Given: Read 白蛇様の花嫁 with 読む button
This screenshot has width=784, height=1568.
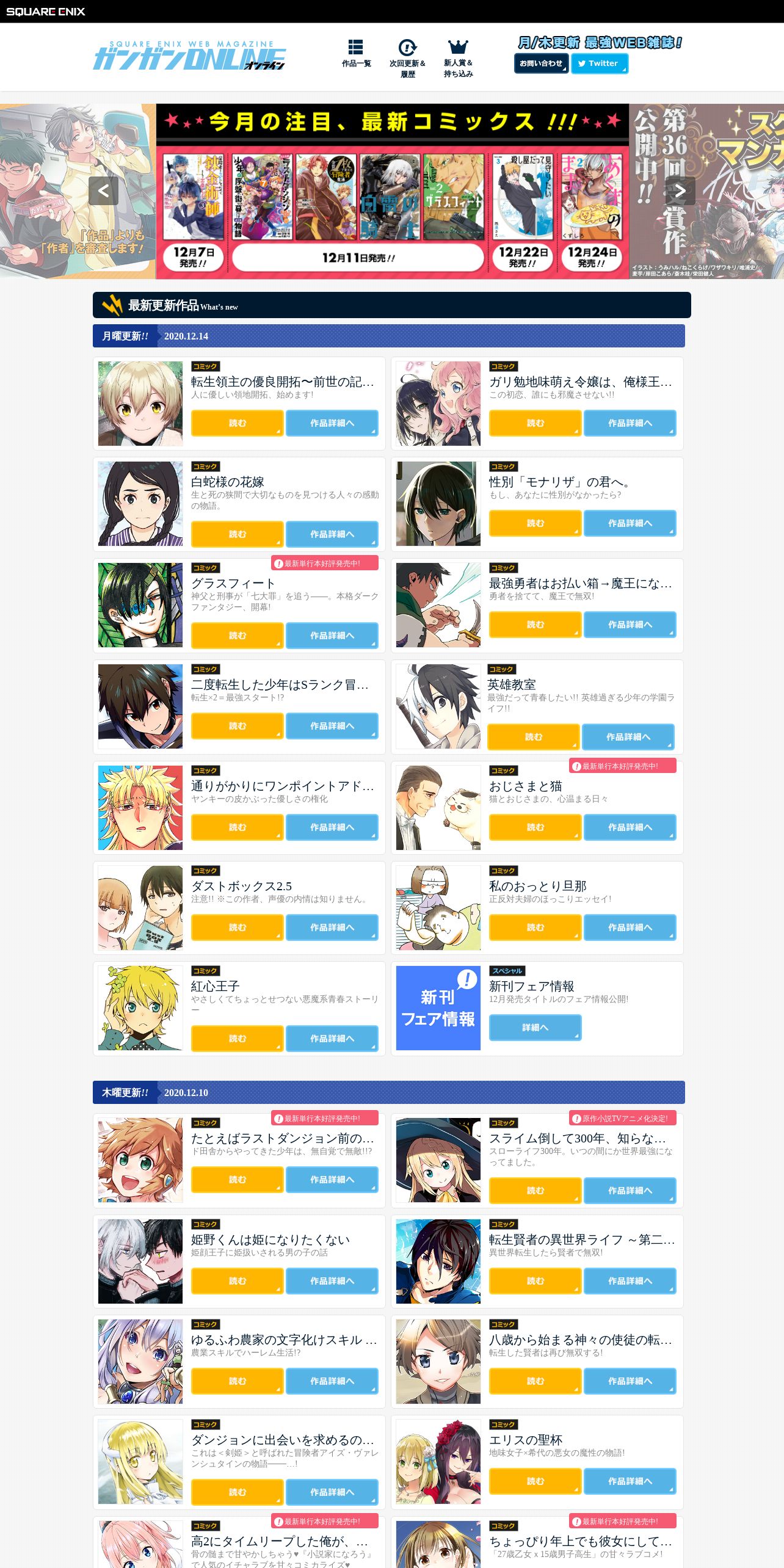Looking at the screenshot, I should [237, 534].
